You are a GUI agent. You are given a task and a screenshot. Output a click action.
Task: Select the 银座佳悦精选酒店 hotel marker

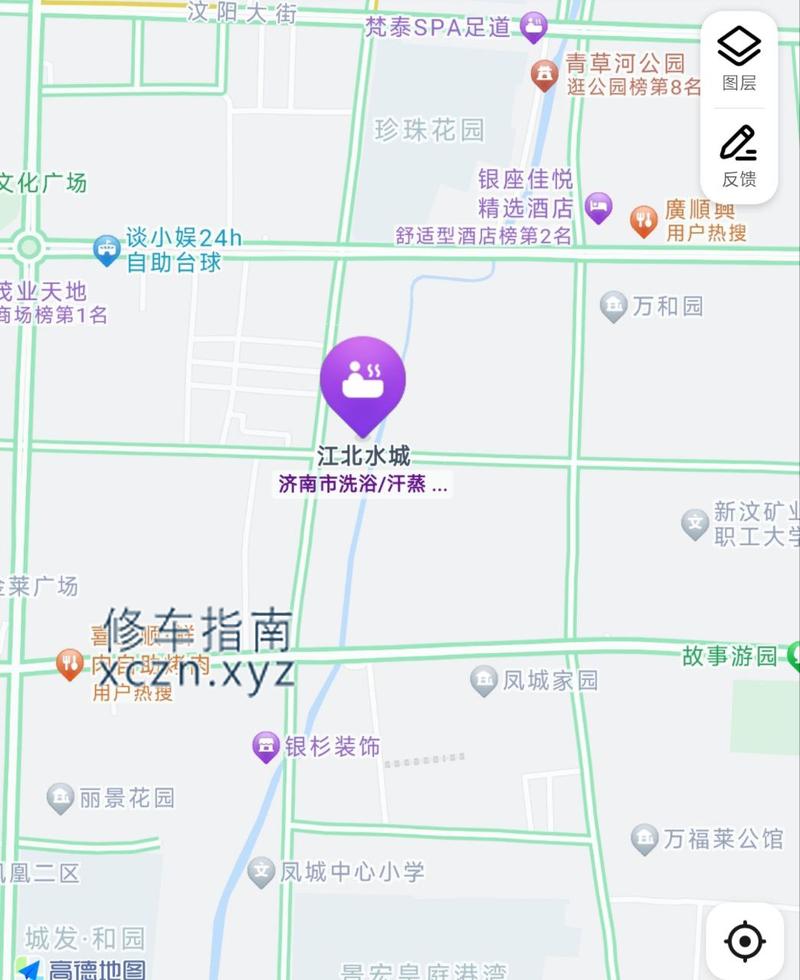click(598, 207)
